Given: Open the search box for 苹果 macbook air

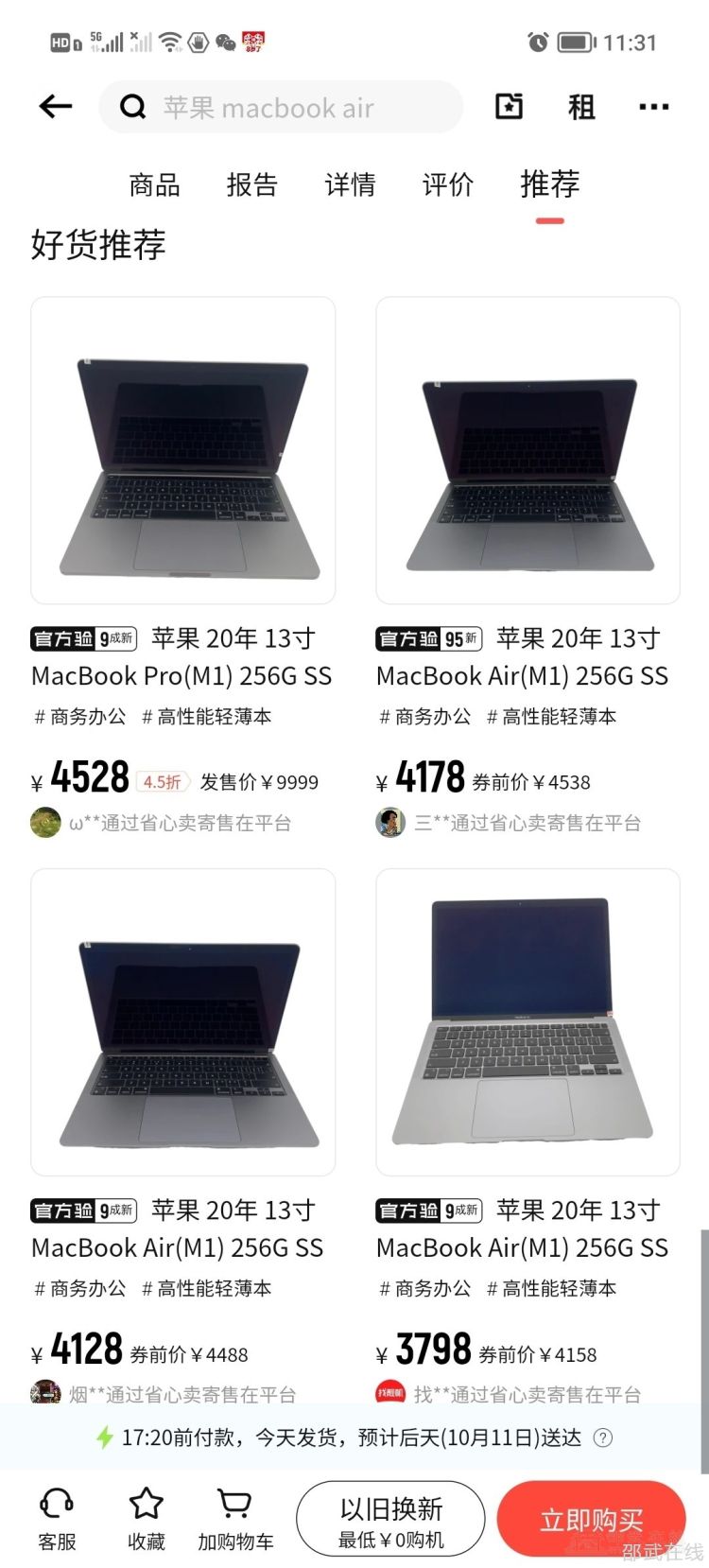Looking at the screenshot, I should (281, 107).
